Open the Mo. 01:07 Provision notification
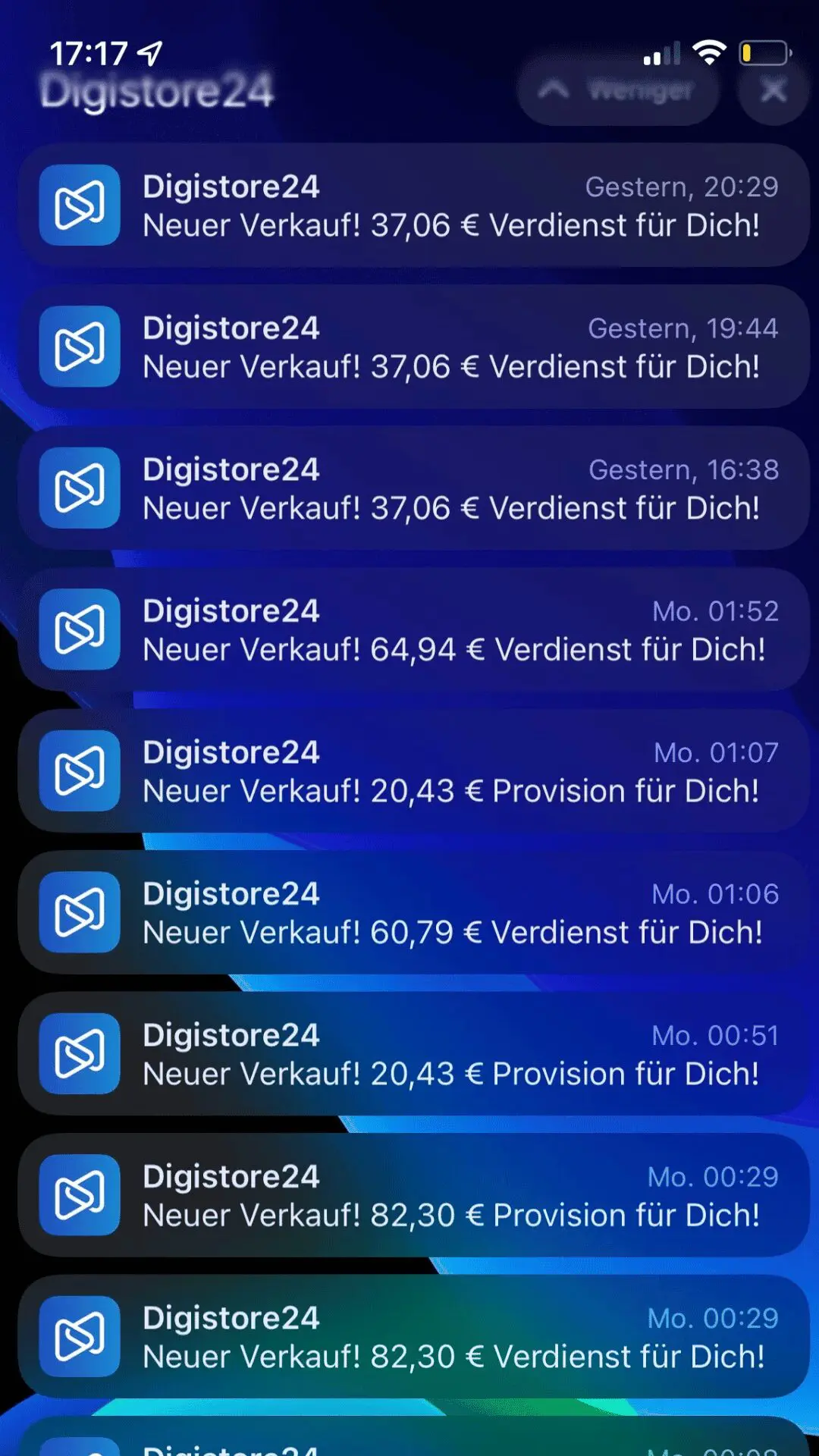Viewport: 819px width, 1456px height. click(x=413, y=771)
